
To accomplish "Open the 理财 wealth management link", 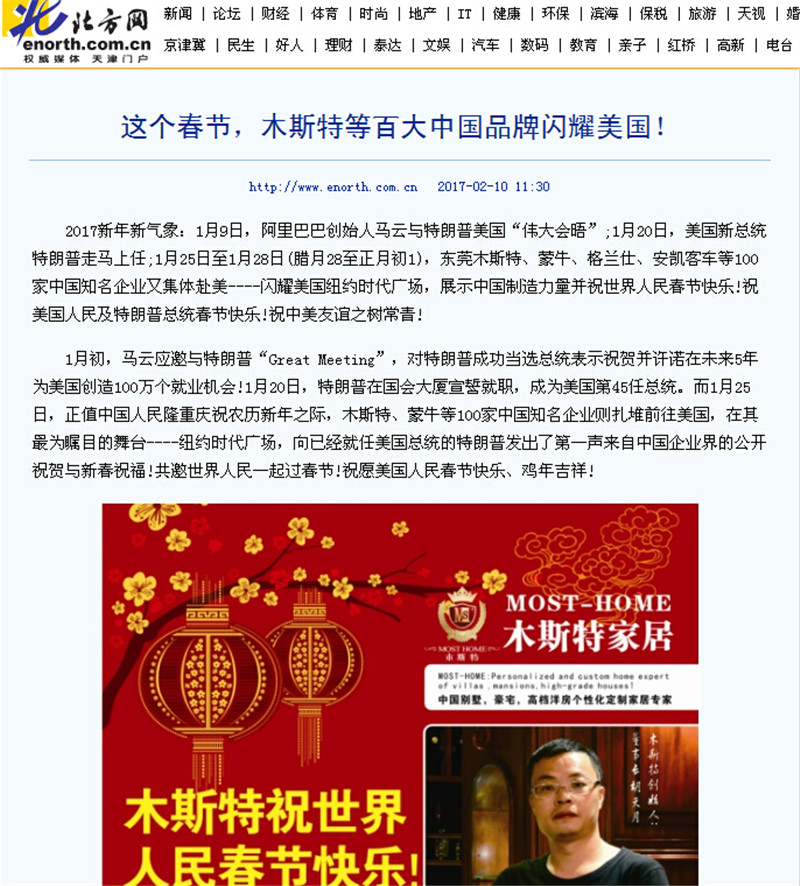I will (339, 45).
